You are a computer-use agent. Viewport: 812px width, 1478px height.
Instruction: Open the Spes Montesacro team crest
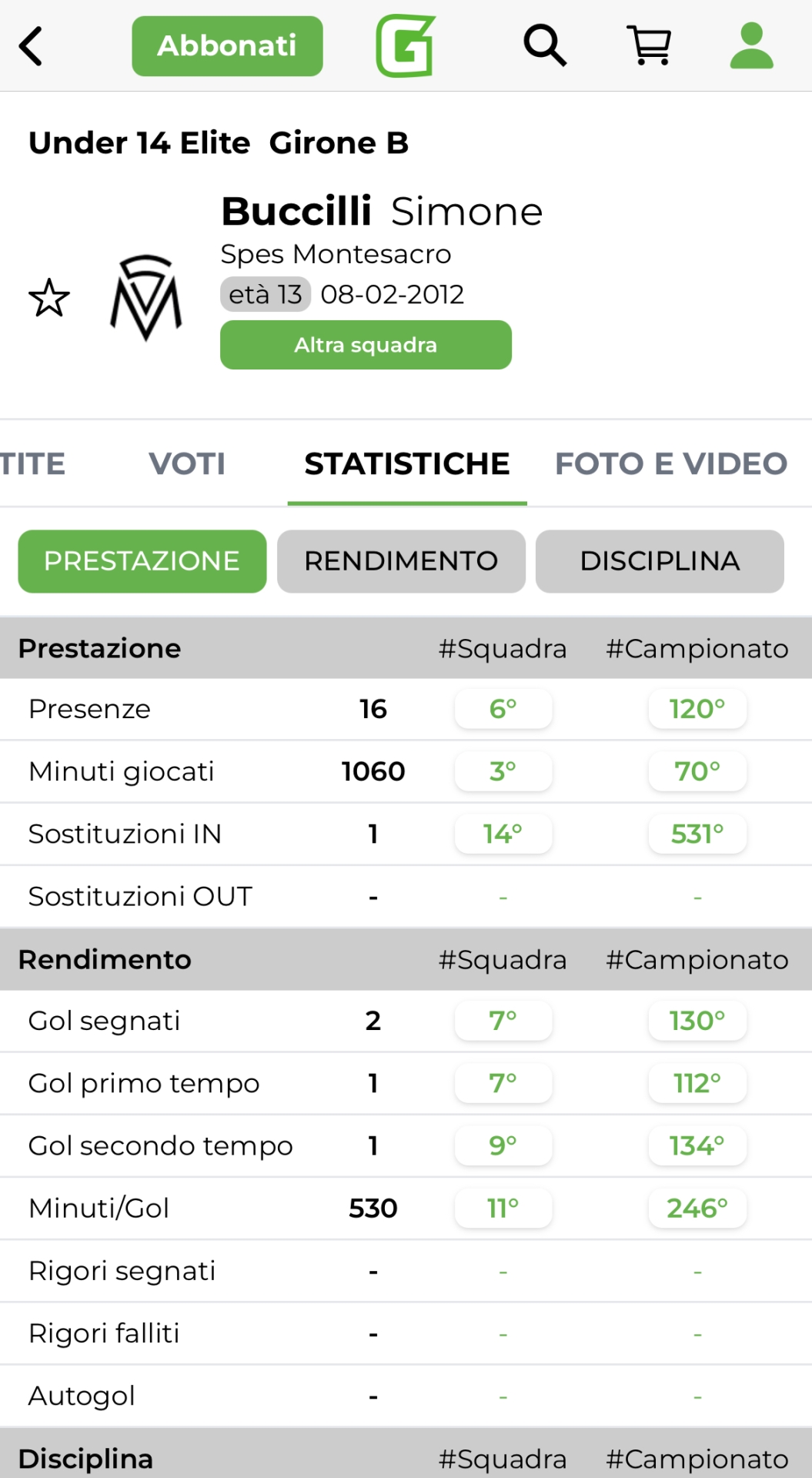click(x=146, y=297)
